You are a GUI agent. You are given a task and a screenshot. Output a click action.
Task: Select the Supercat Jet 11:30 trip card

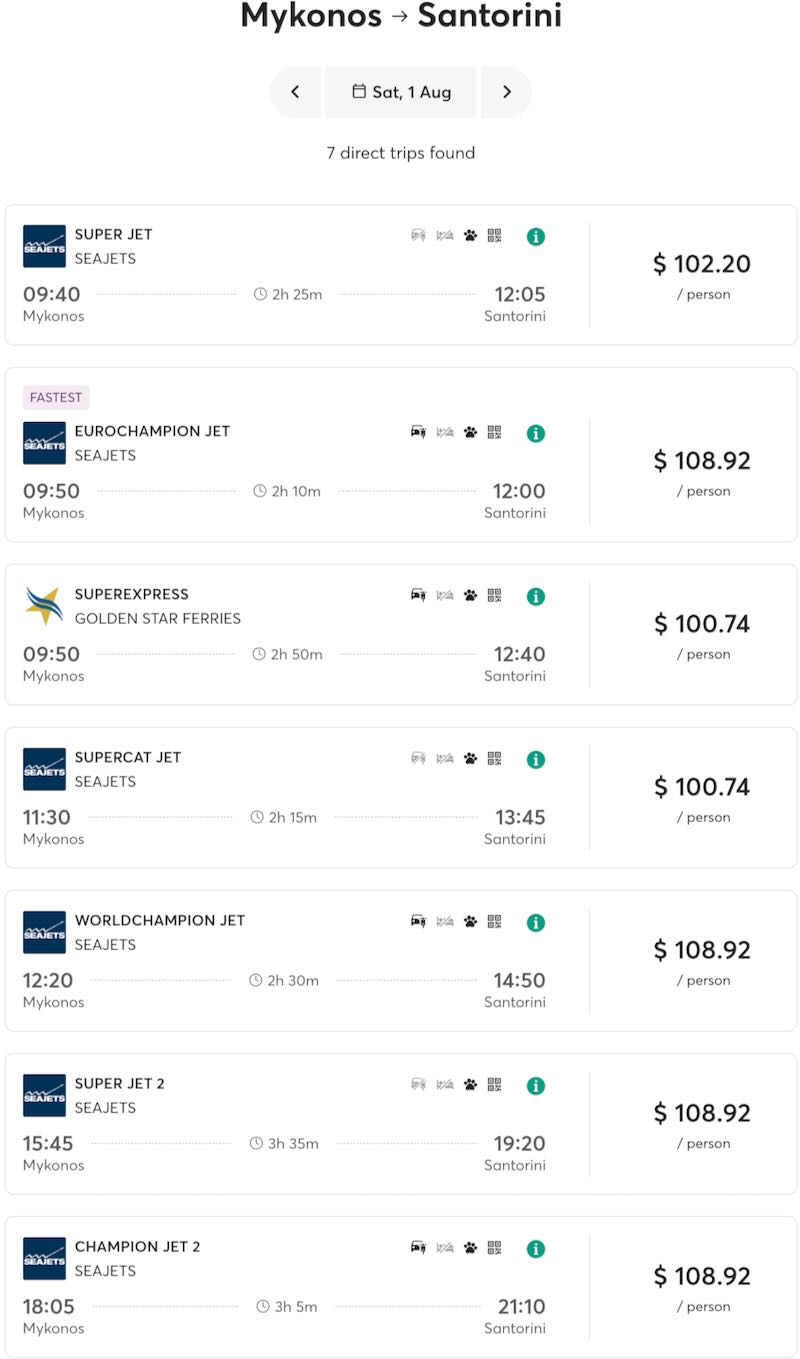(x=400, y=797)
